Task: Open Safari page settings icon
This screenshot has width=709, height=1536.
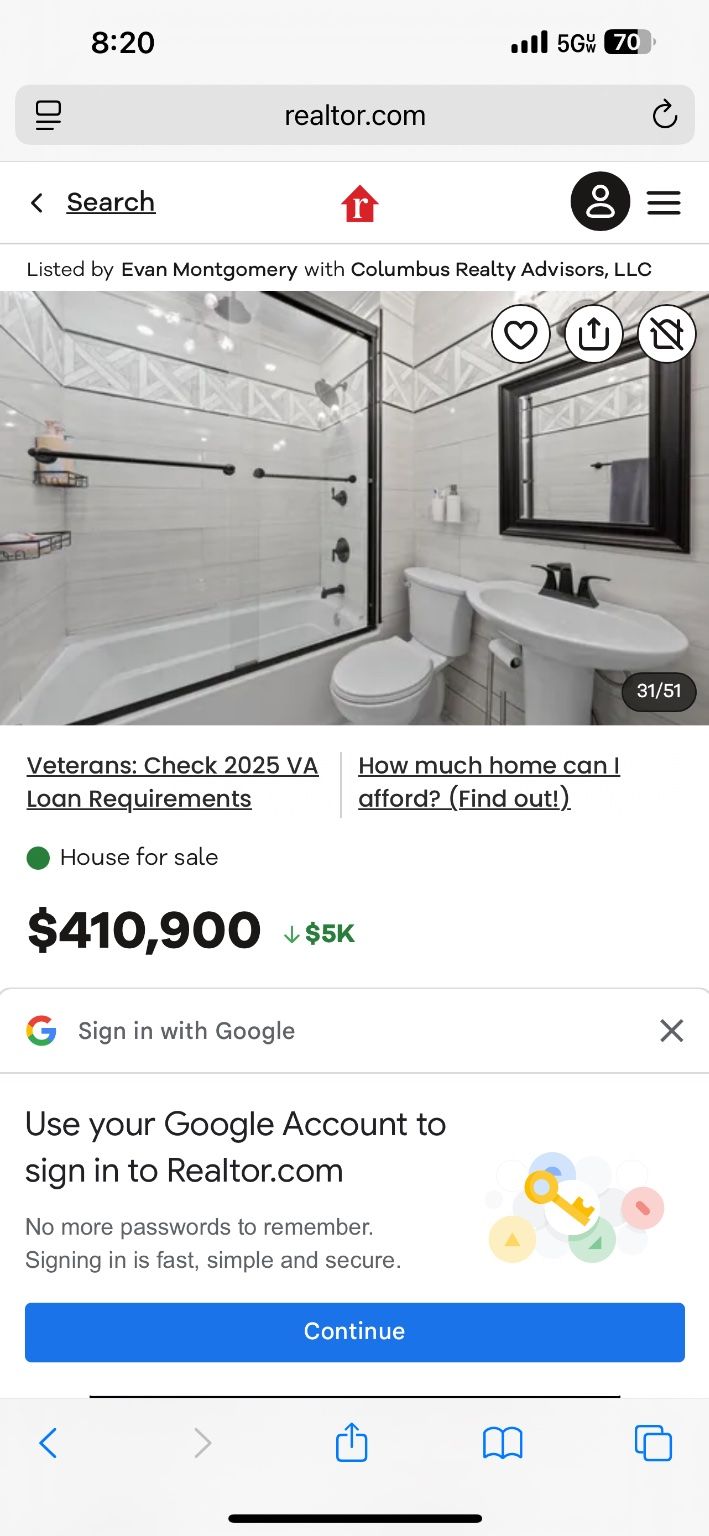Action: pos(48,116)
